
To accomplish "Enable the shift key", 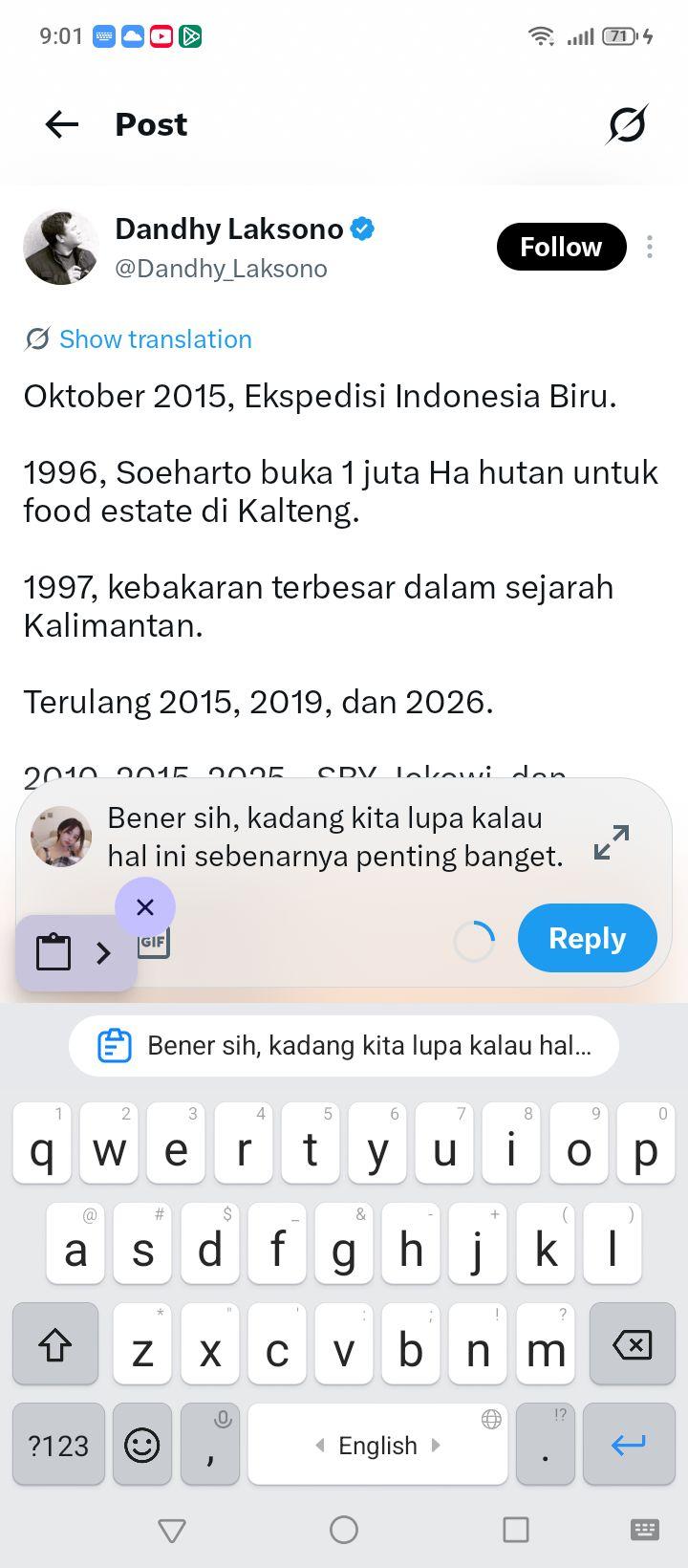I will [55, 1344].
